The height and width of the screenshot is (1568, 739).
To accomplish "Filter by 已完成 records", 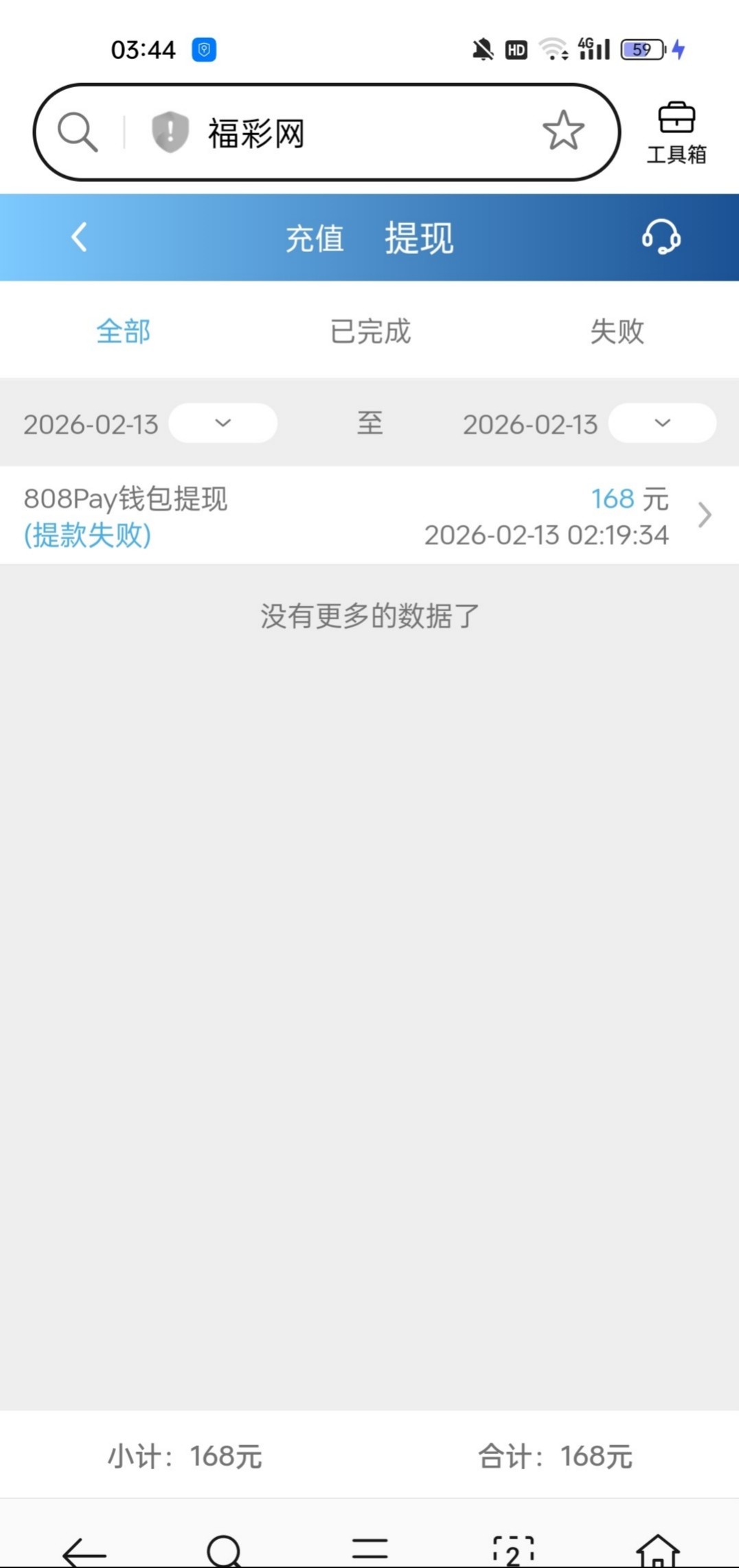I will tap(370, 332).
